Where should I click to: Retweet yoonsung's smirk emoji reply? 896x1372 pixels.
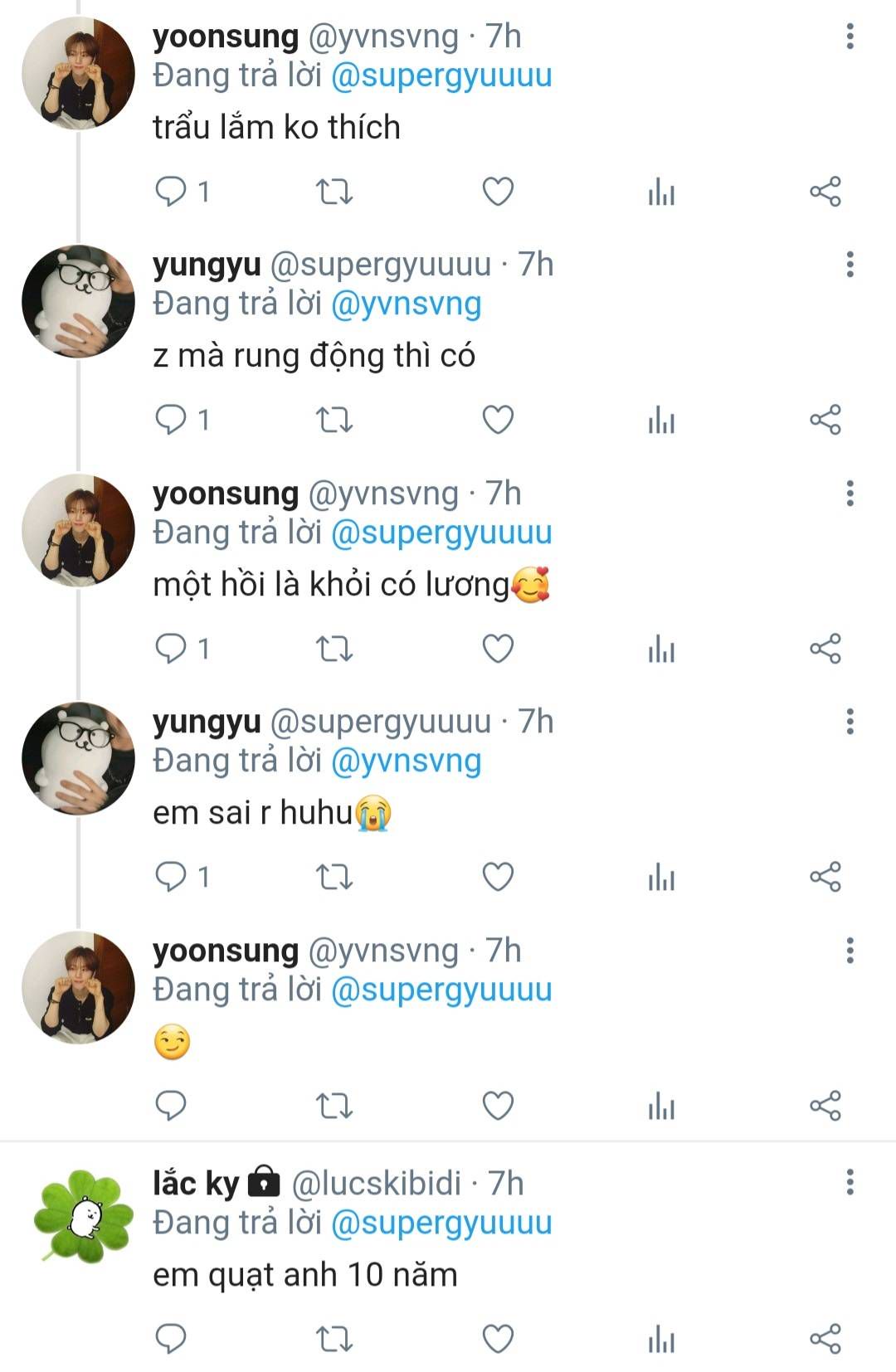[x=334, y=1106]
